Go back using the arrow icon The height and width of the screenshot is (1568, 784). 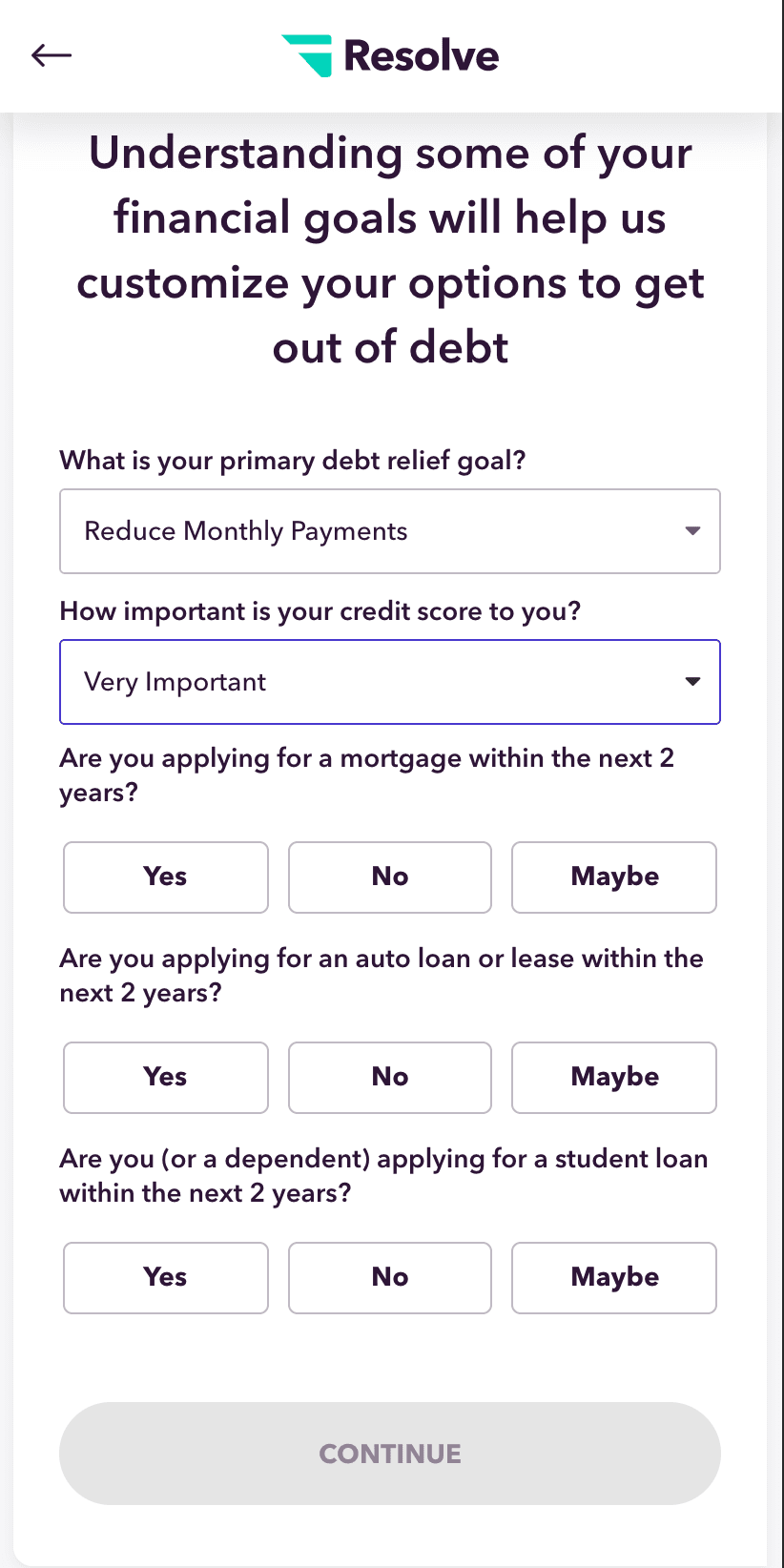52,55
